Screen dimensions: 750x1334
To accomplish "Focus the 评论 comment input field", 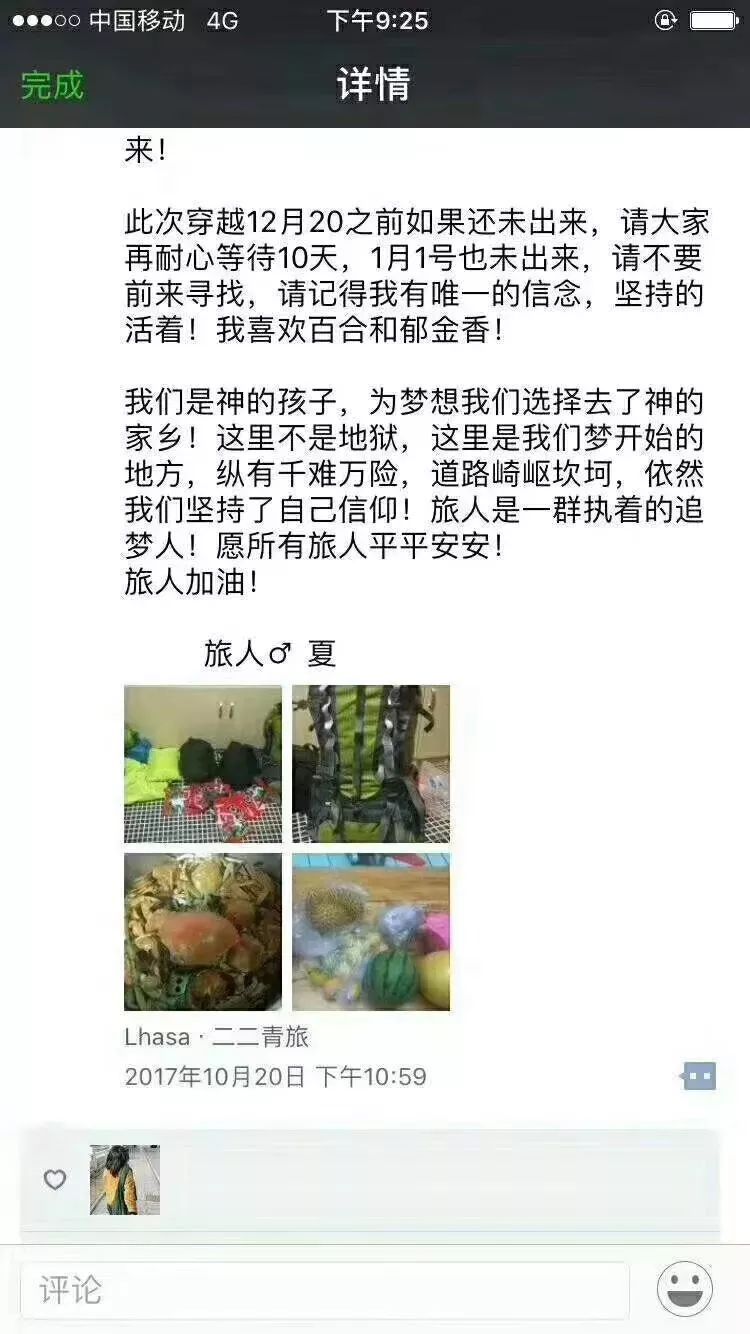I will point(325,1290).
